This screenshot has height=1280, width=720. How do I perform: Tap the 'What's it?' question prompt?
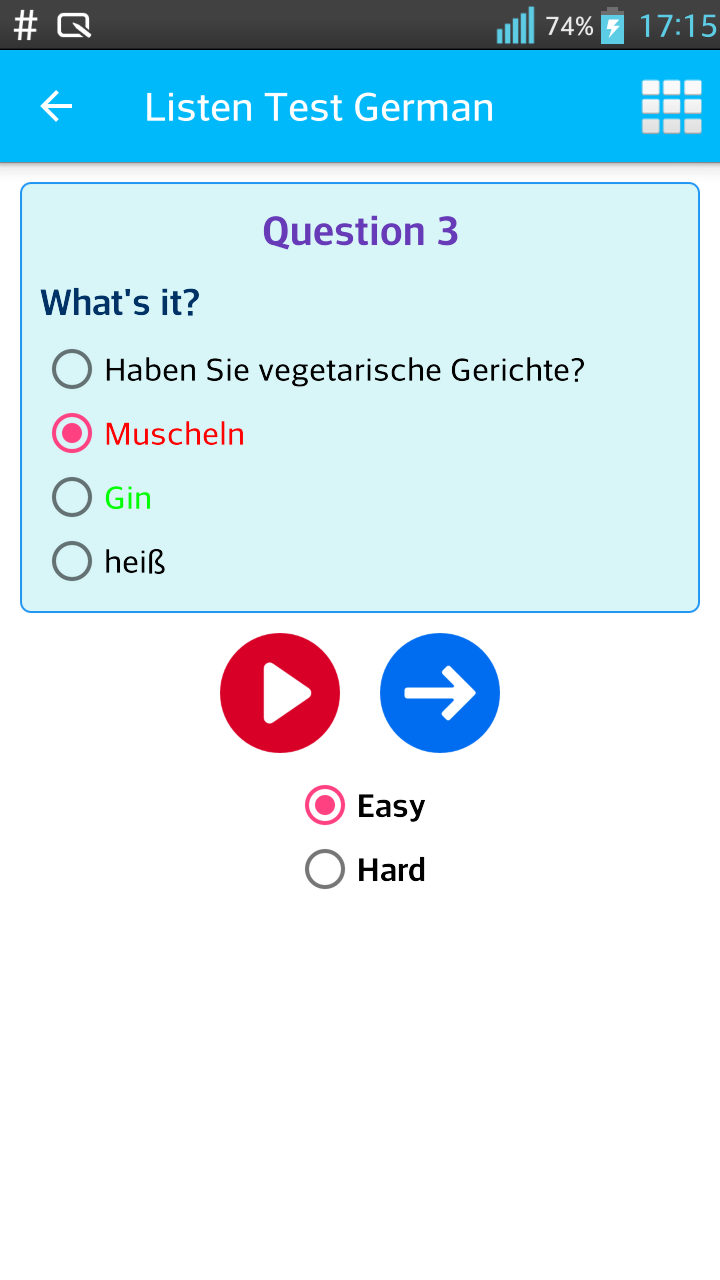pos(119,301)
